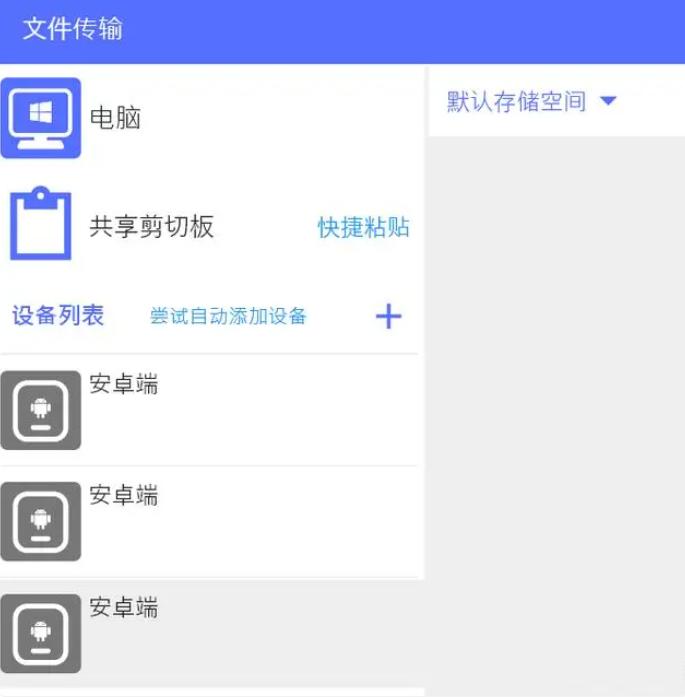Screen dimensions: 685x697
Task: Tap 尝试自动添加设备 to auto-add devices
Action: coord(228,317)
